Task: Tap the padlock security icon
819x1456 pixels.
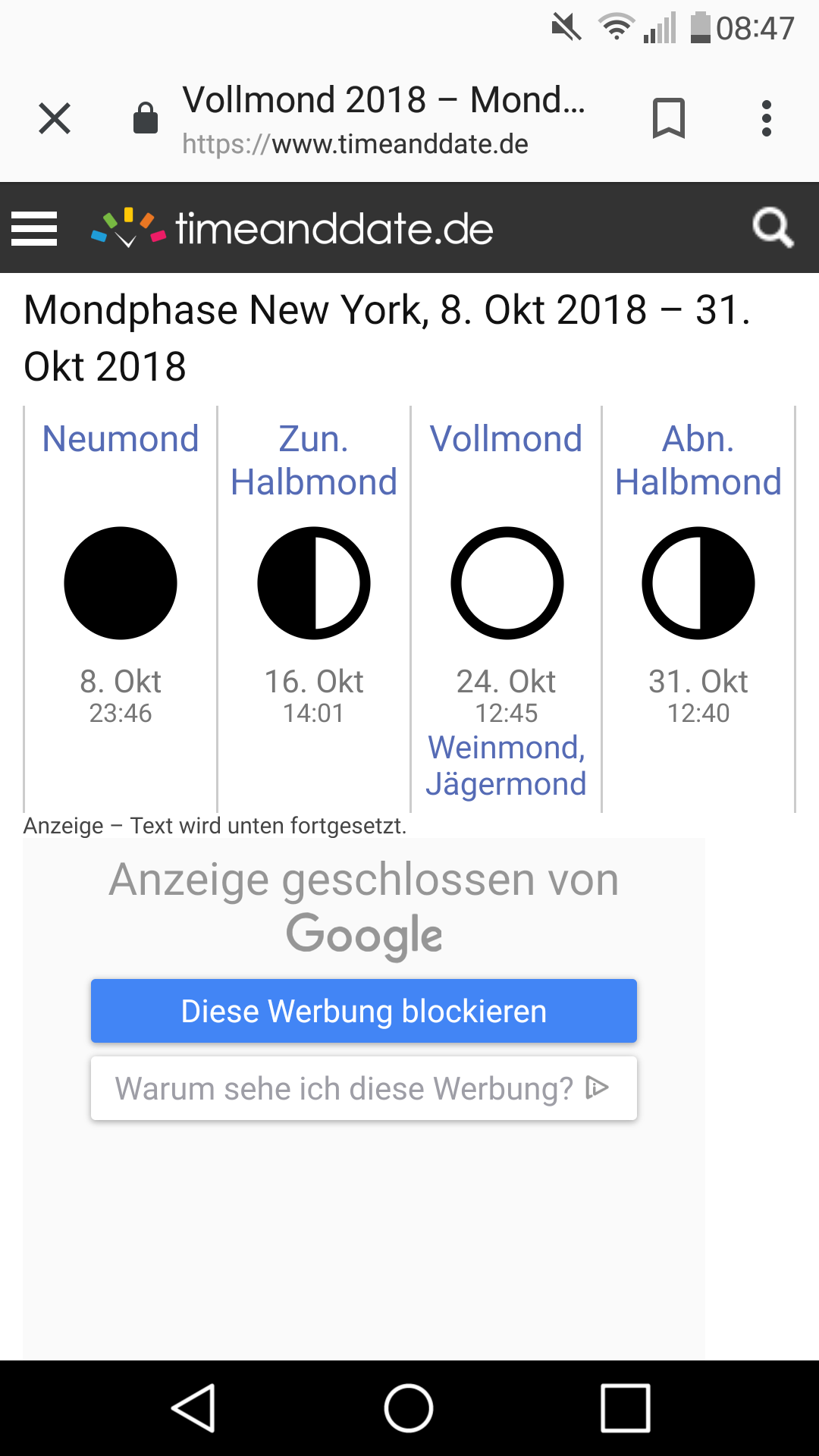Action: (x=146, y=118)
